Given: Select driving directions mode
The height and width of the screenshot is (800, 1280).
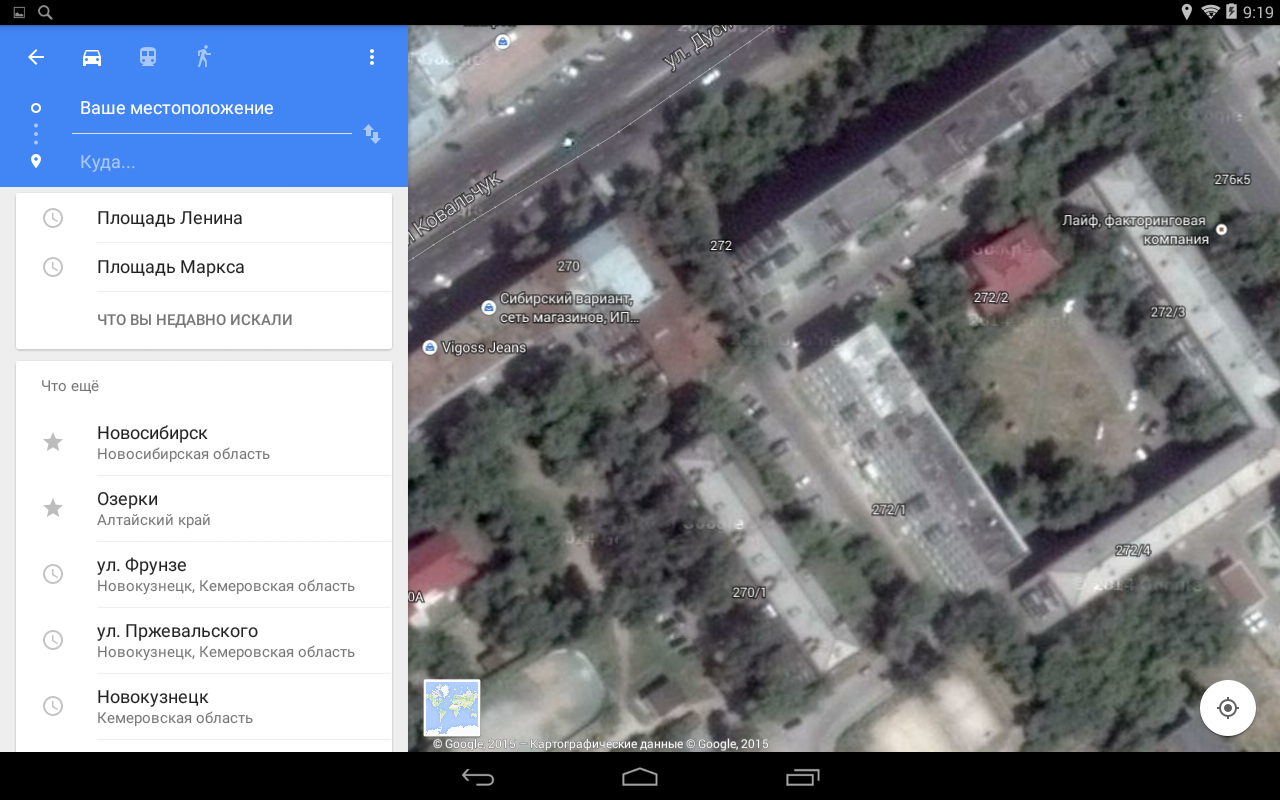Looking at the screenshot, I should point(92,57).
